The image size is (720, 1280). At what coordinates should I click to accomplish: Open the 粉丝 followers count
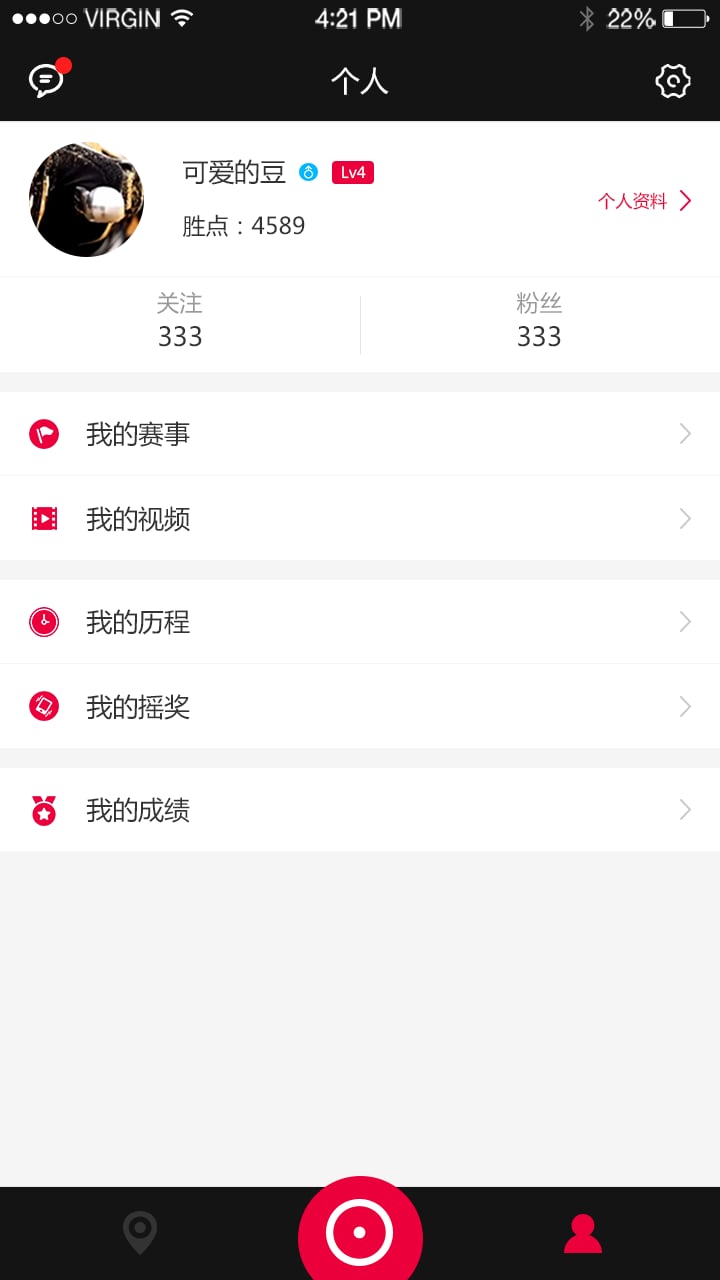[539, 320]
